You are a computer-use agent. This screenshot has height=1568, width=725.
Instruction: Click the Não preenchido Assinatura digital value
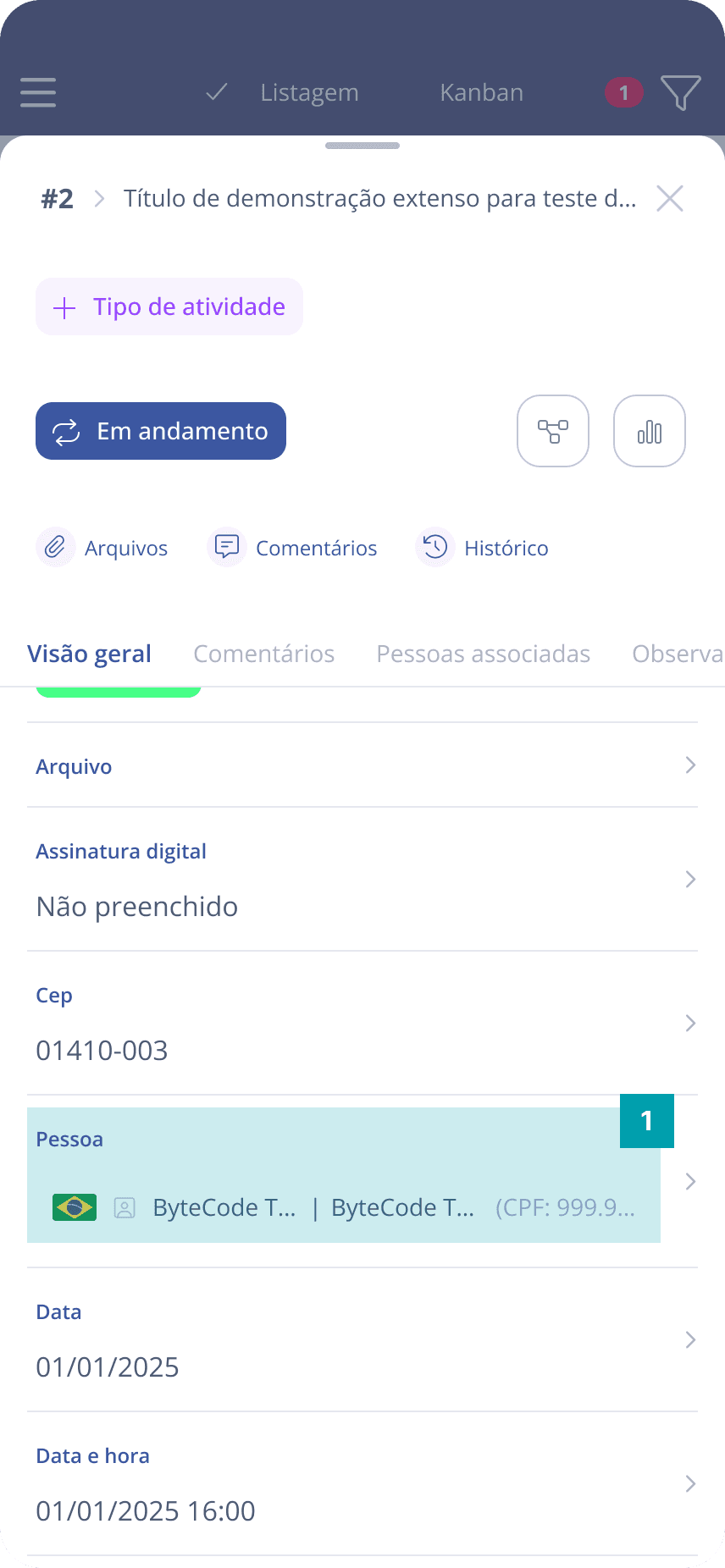pos(136,906)
